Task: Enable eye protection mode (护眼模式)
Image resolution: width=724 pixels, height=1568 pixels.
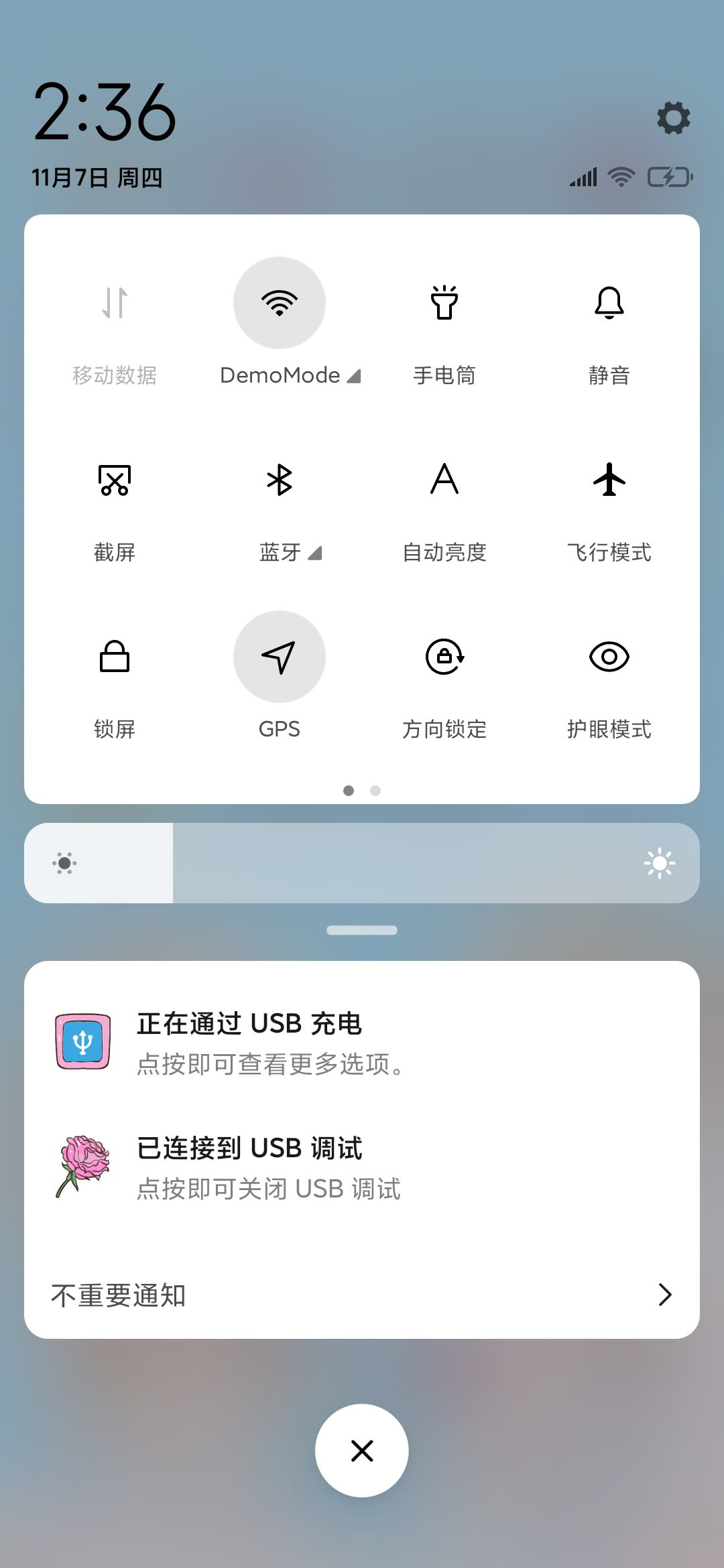Action: [609, 657]
